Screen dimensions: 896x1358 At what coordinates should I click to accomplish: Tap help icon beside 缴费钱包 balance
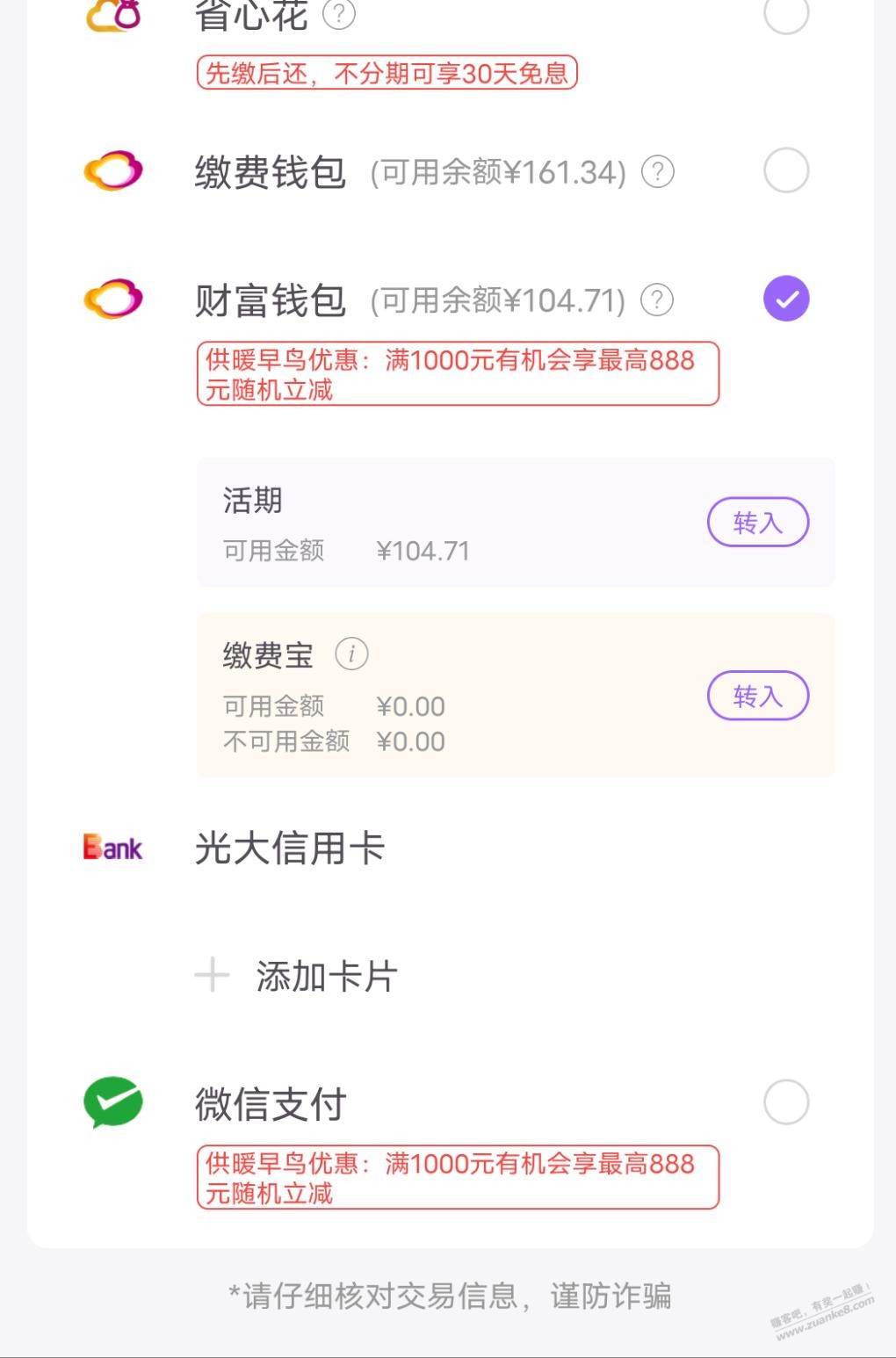[x=657, y=171]
